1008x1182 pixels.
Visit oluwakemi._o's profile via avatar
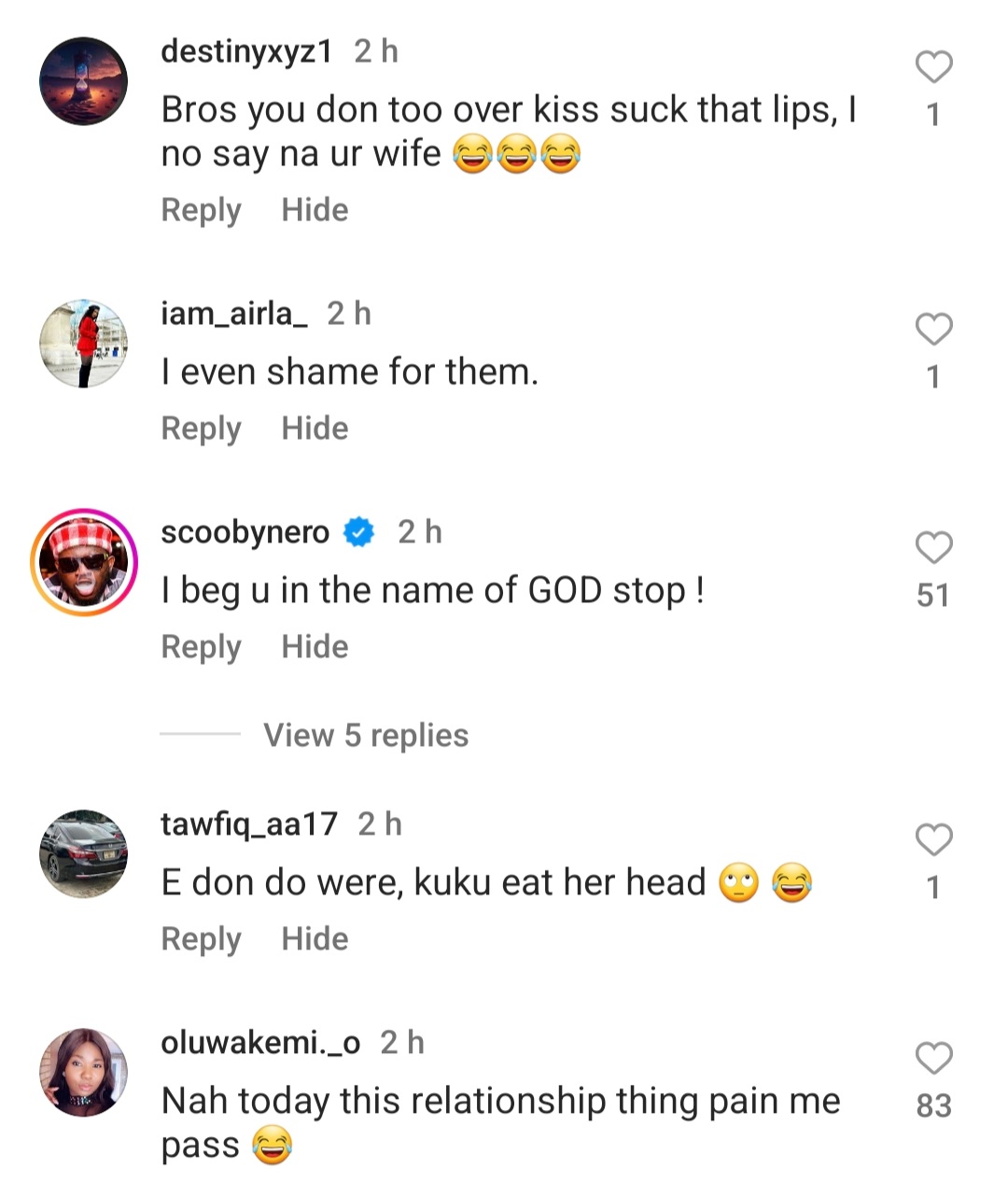(84, 1073)
